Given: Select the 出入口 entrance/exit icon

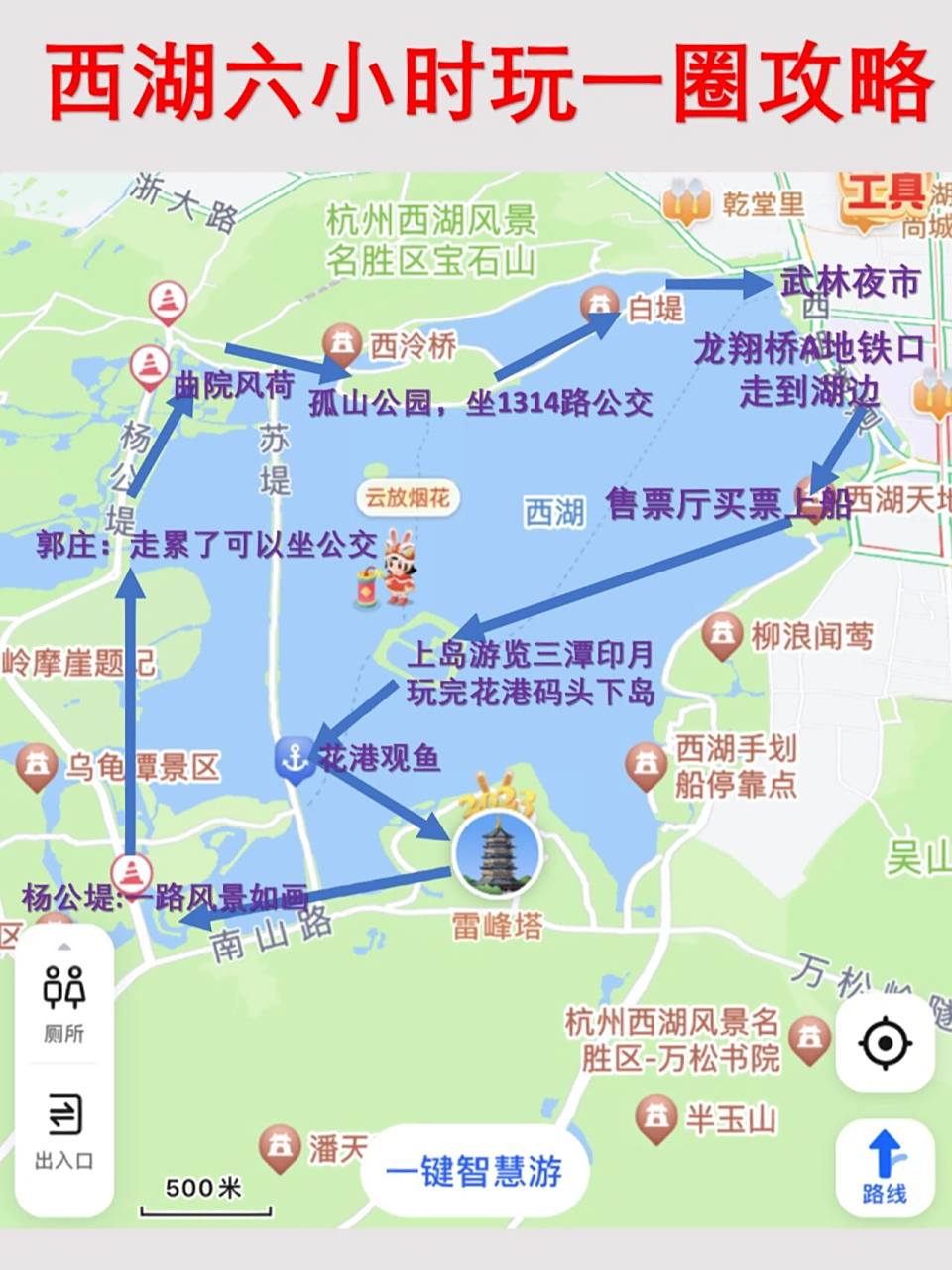Looking at the screenshot, I should pyautogui.click(x=63, y=1117).
